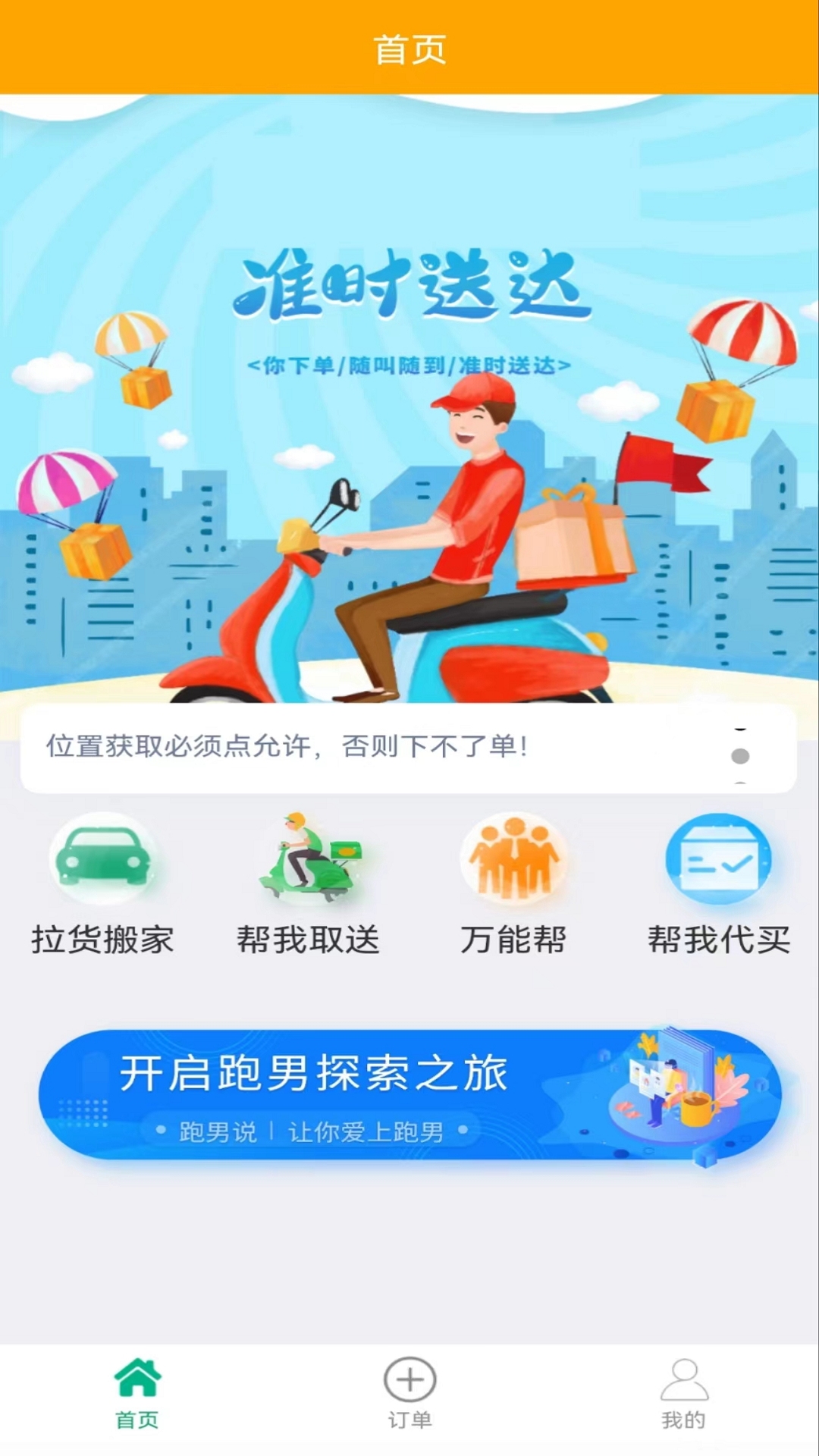The image size is (819, 1456).
Task: Open the 位置获取 notice
Action: [x=288, y=747]
